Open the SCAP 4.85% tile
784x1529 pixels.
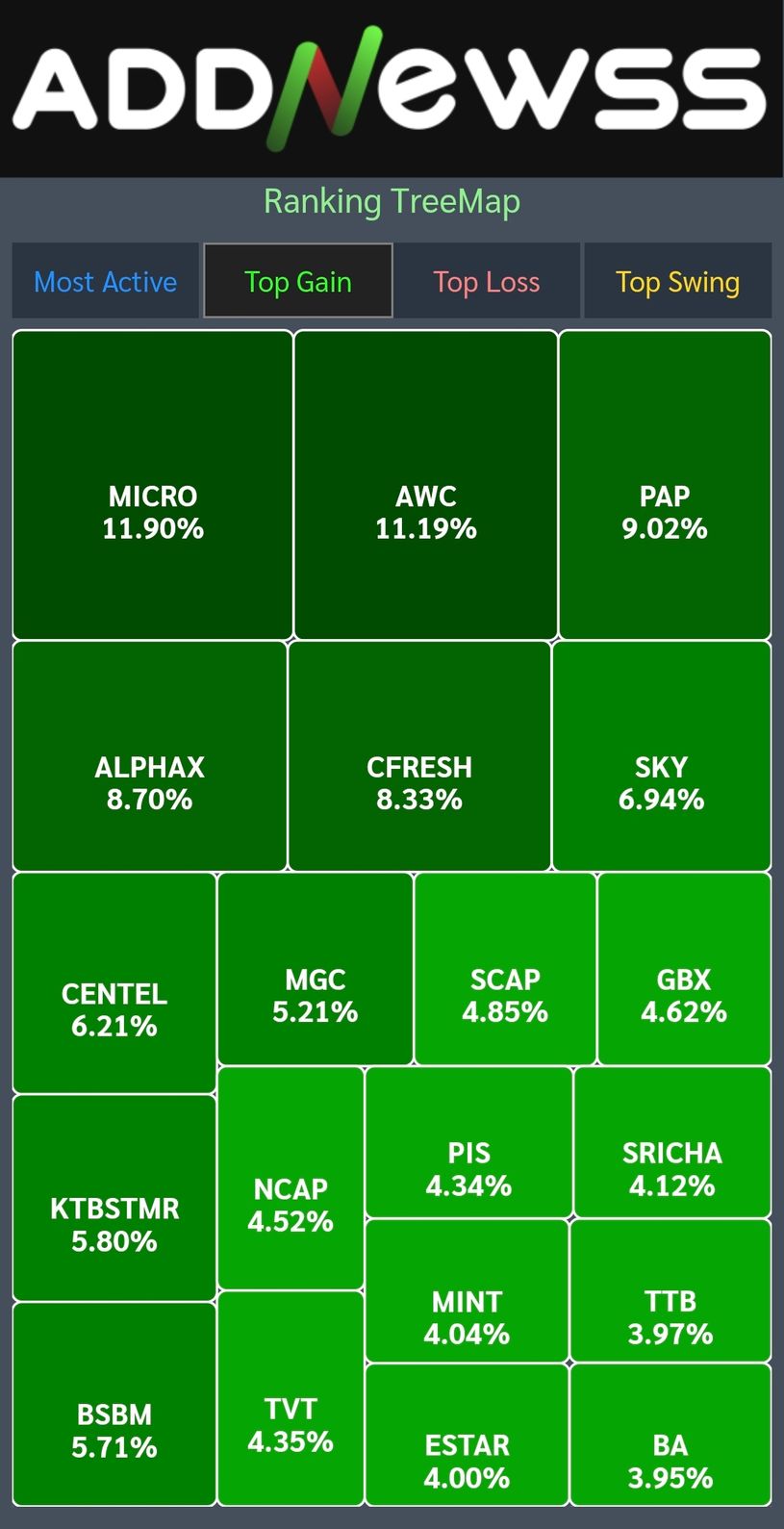[x=505, y=969]
